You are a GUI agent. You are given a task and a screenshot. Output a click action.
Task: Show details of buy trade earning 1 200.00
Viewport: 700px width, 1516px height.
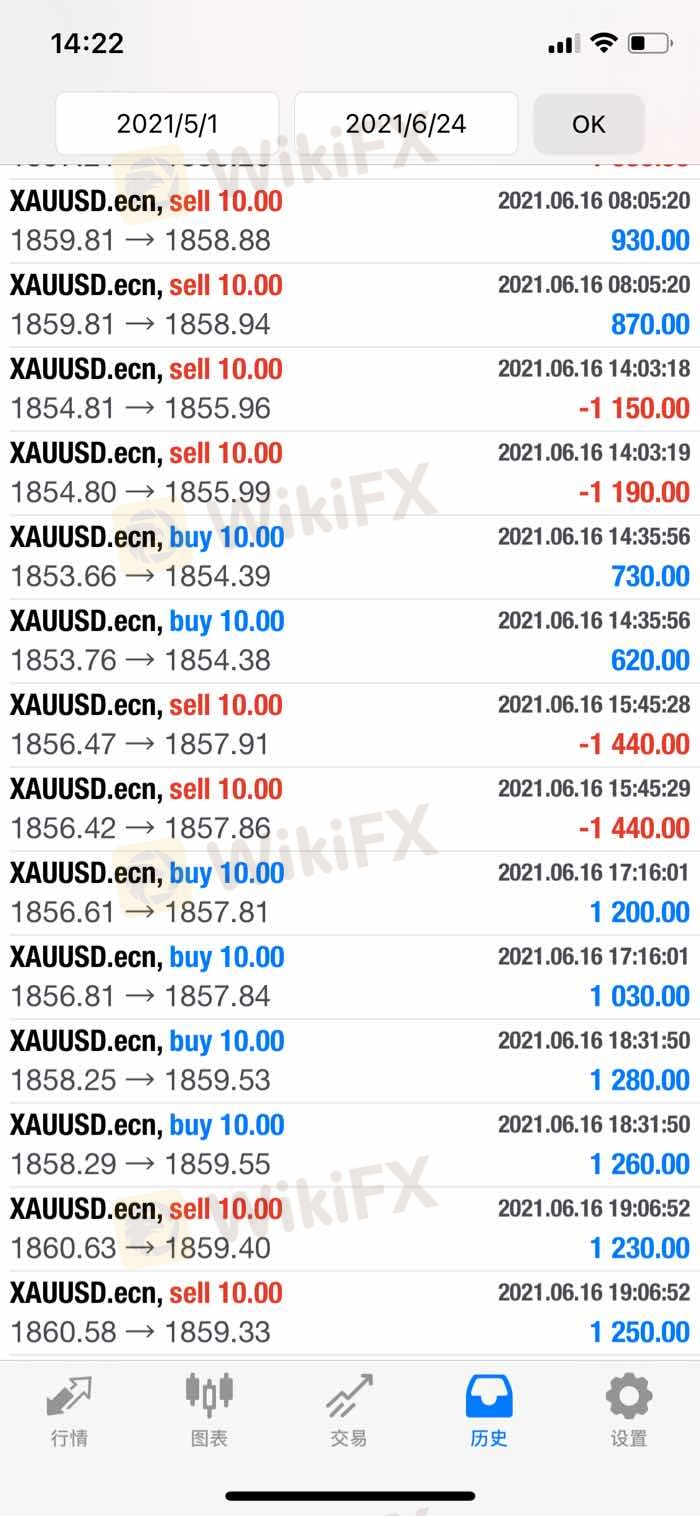(x=350, y=893)
